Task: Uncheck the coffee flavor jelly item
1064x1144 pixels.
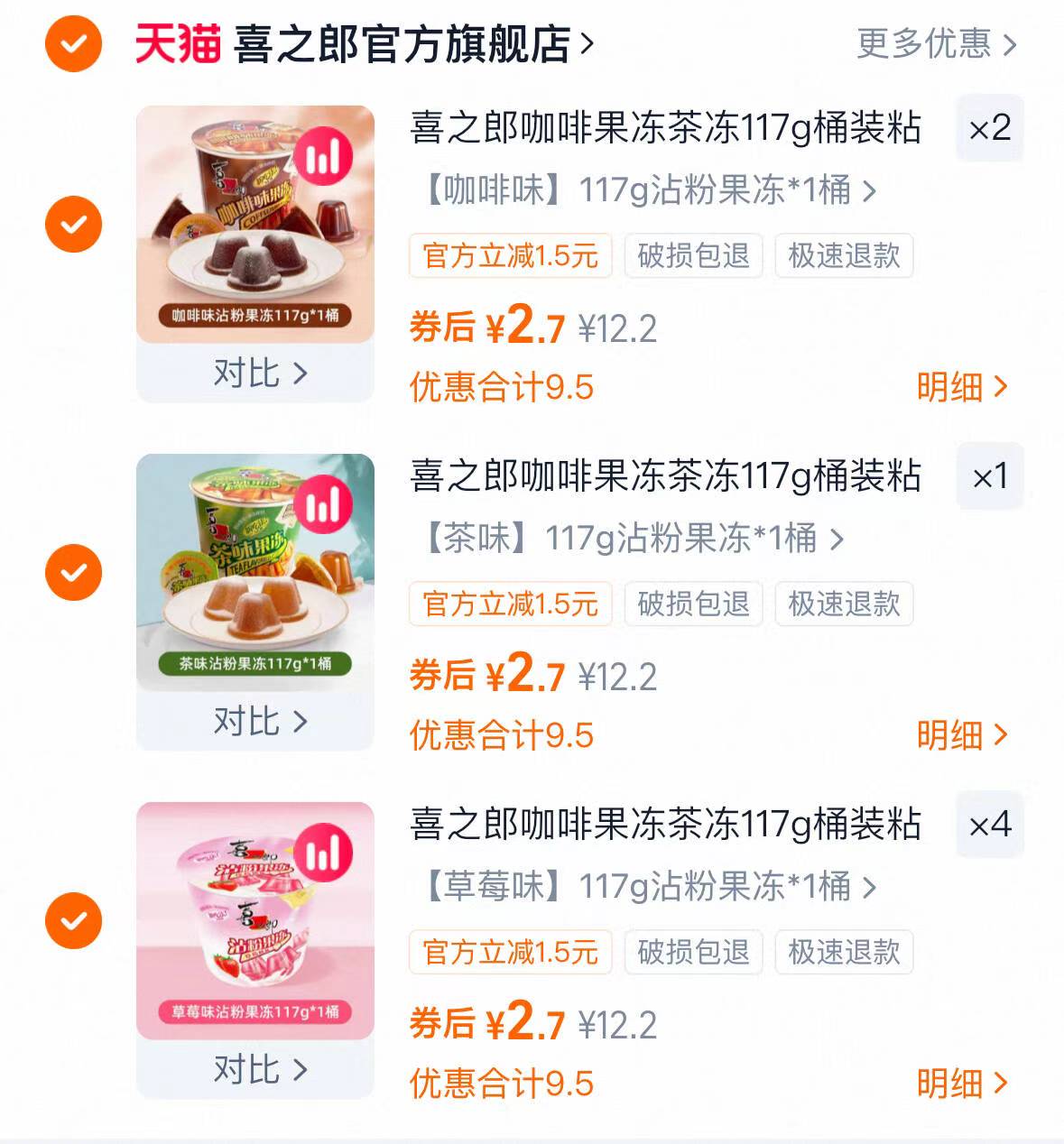Action: pos(71,223)
